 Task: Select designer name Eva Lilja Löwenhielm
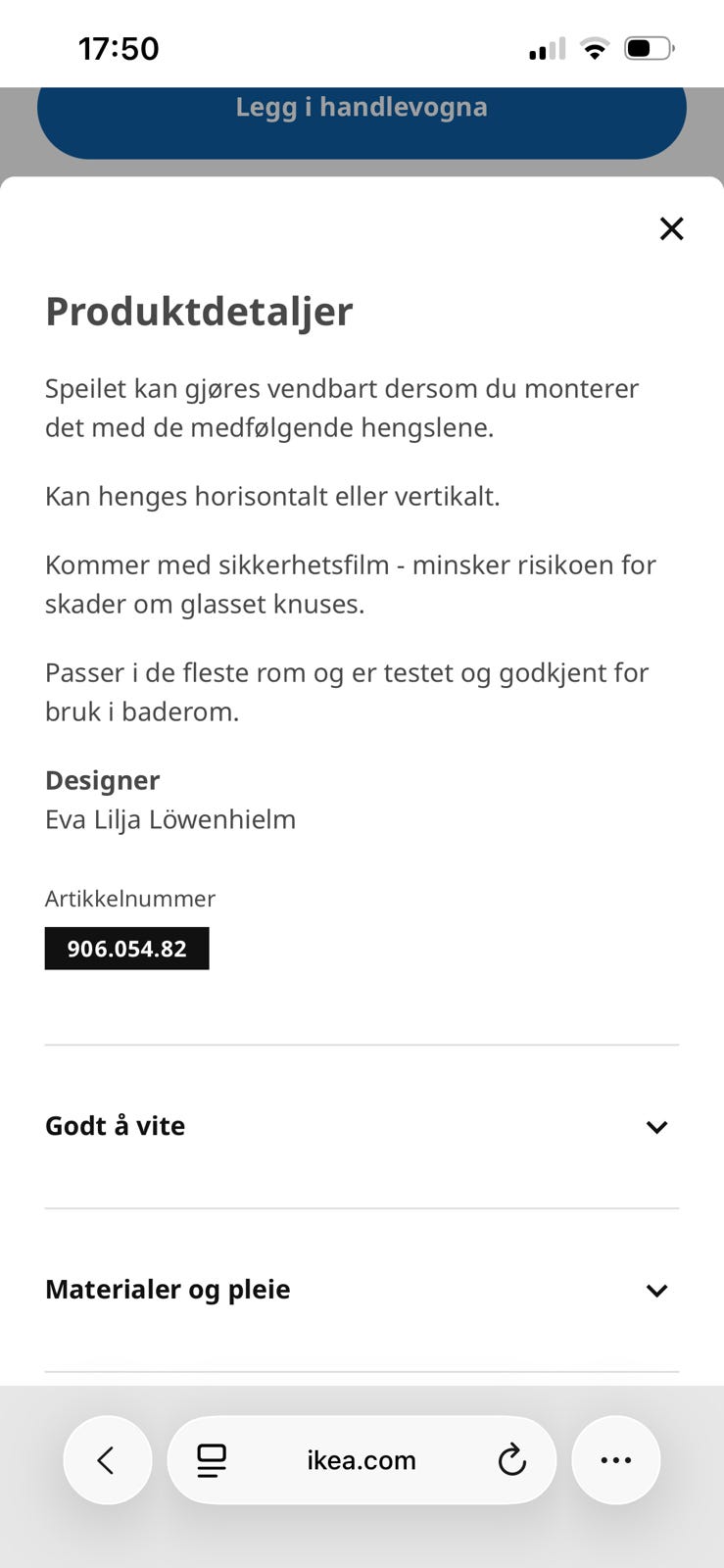point(169,819)
